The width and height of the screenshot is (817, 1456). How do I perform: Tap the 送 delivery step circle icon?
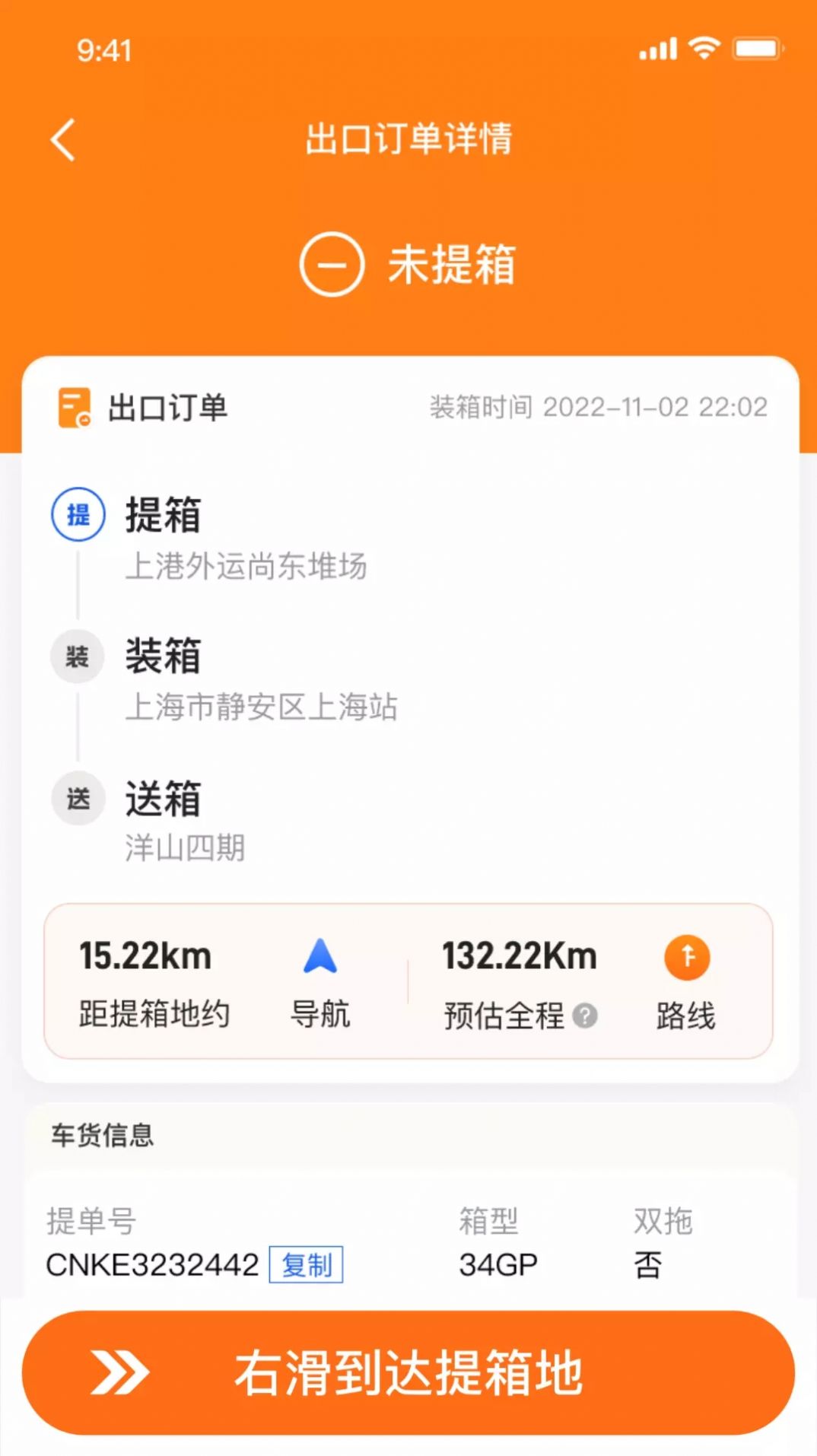pyautogui.click(x=77, y=798)
